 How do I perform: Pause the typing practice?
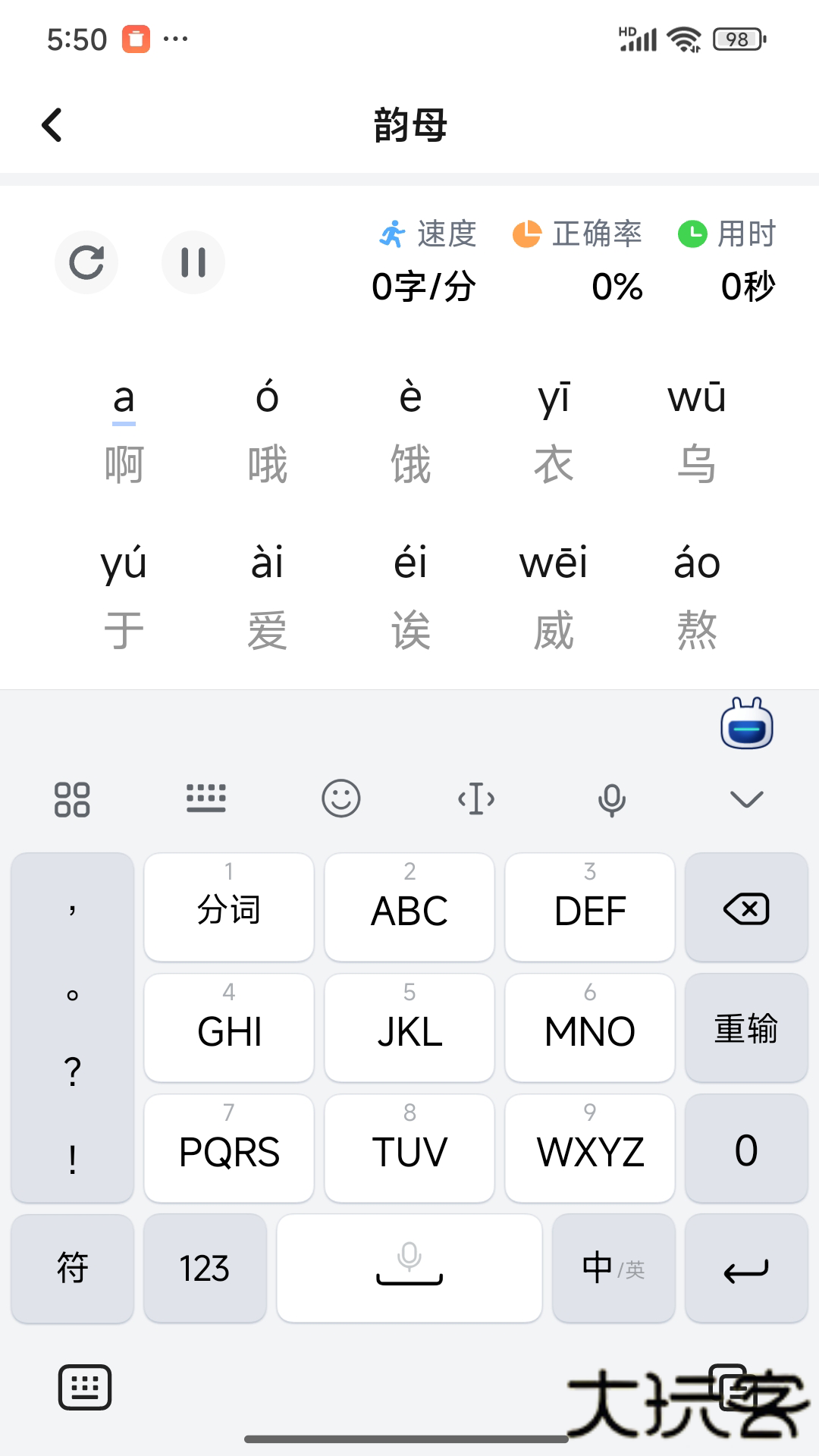[x=194, y=262]
